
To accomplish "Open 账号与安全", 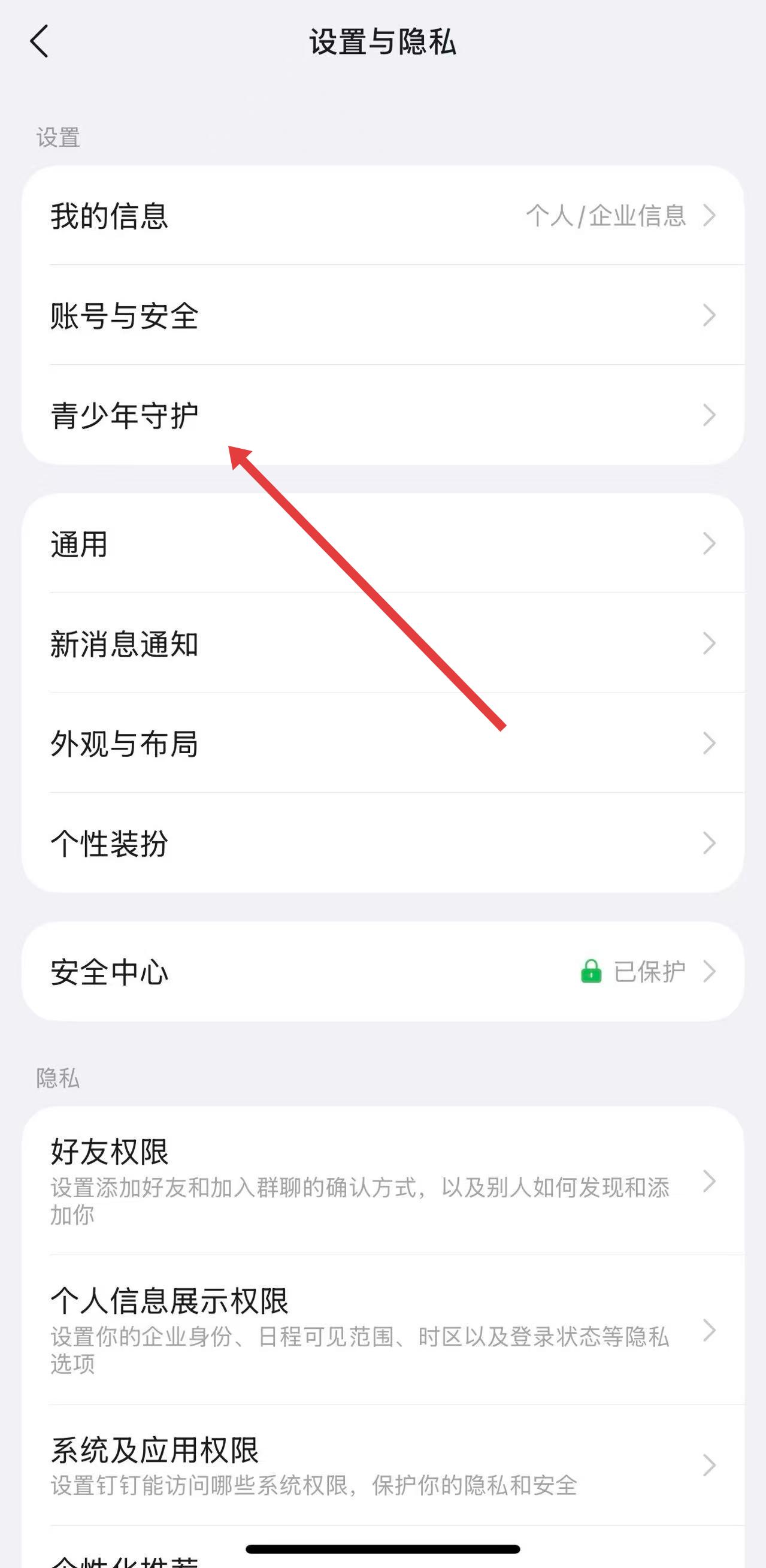I will coord(383,315).
